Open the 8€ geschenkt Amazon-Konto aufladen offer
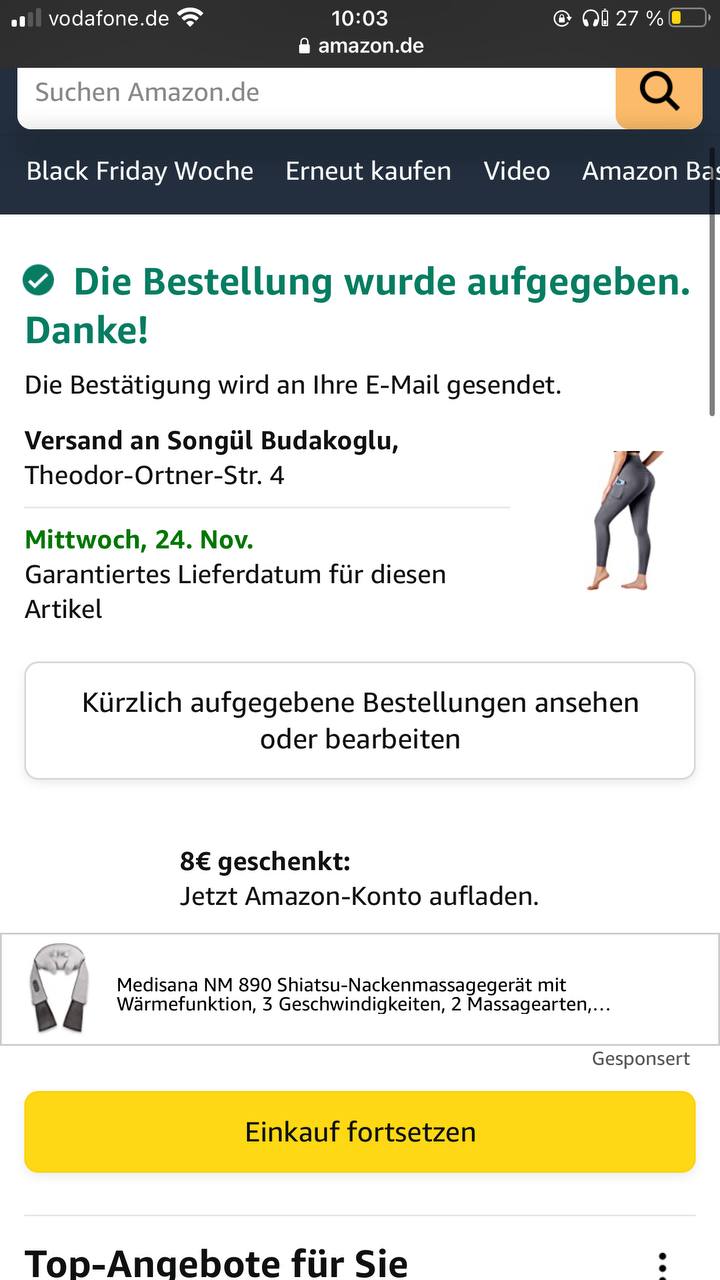This screenshot has height=1280, width=720. point(359,879)
